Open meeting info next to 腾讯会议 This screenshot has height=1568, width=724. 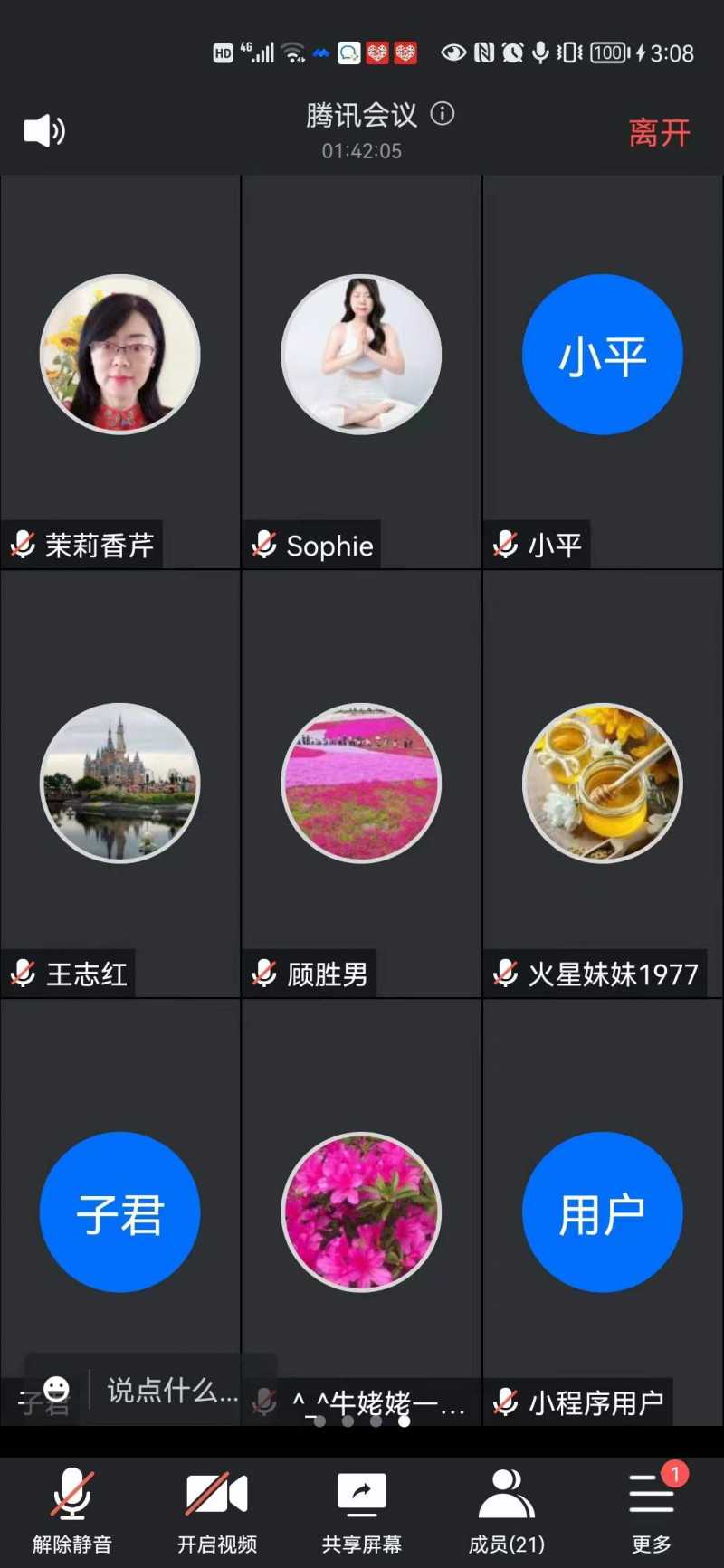(x=443, y=114)
